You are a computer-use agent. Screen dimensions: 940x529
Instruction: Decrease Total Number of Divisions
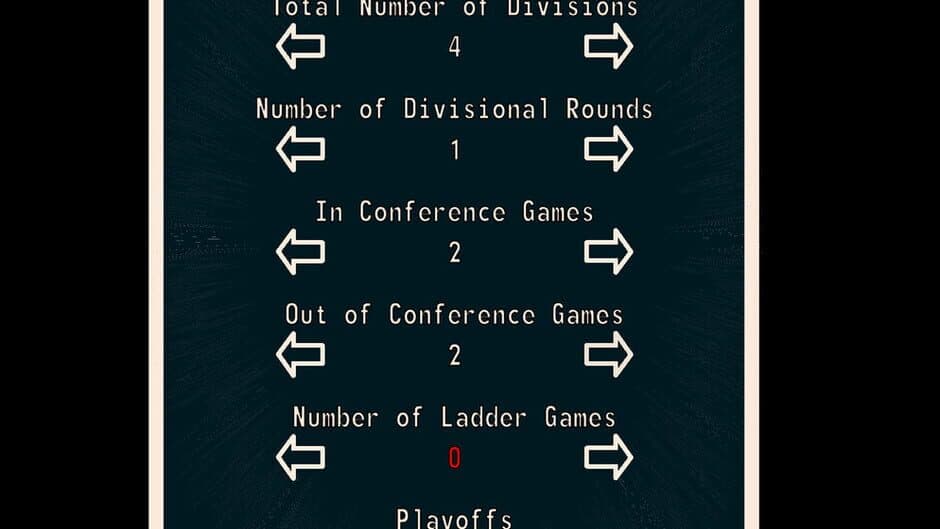pos(300,46)
